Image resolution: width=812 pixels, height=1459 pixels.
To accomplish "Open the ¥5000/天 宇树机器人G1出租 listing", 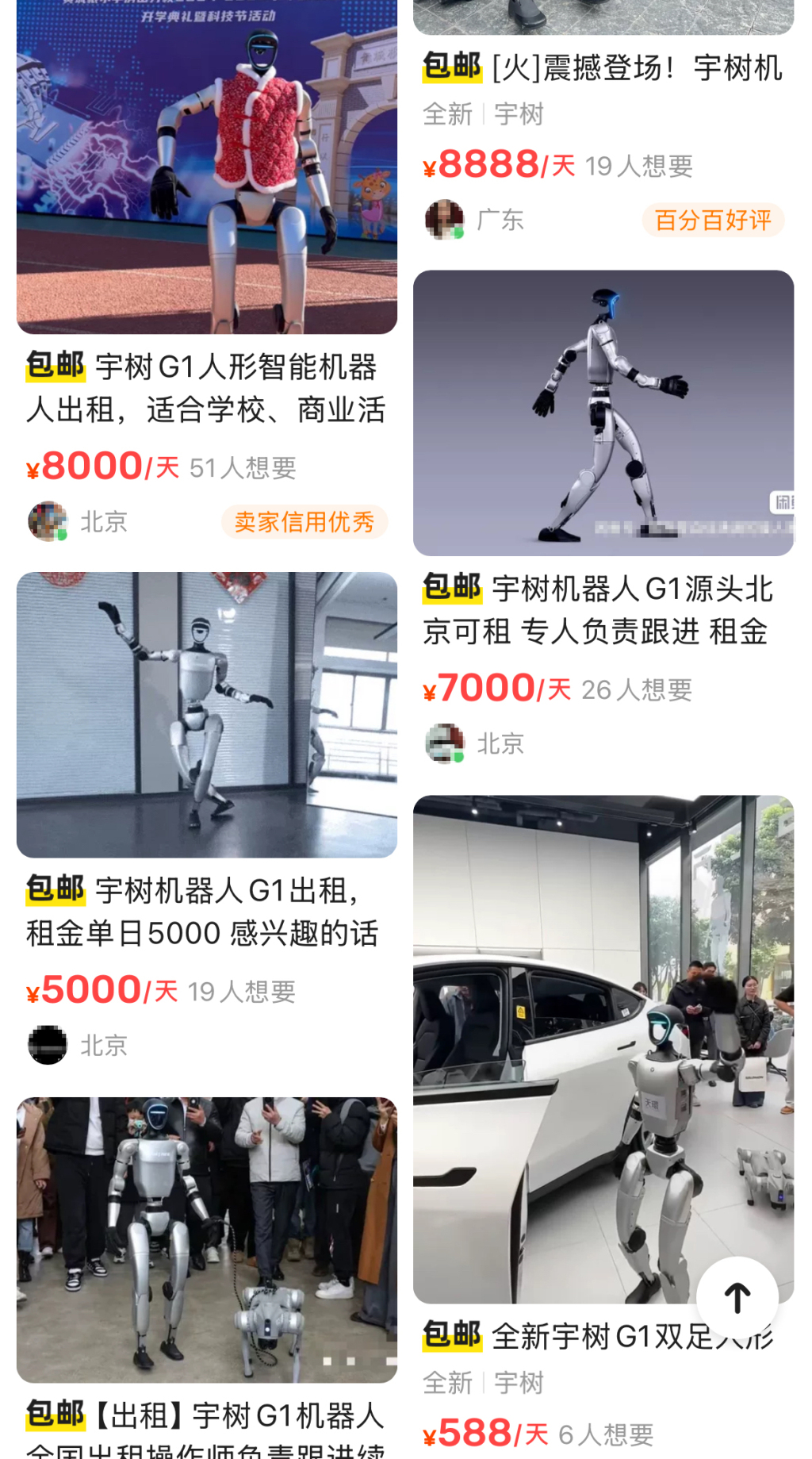I will point(206,911).
